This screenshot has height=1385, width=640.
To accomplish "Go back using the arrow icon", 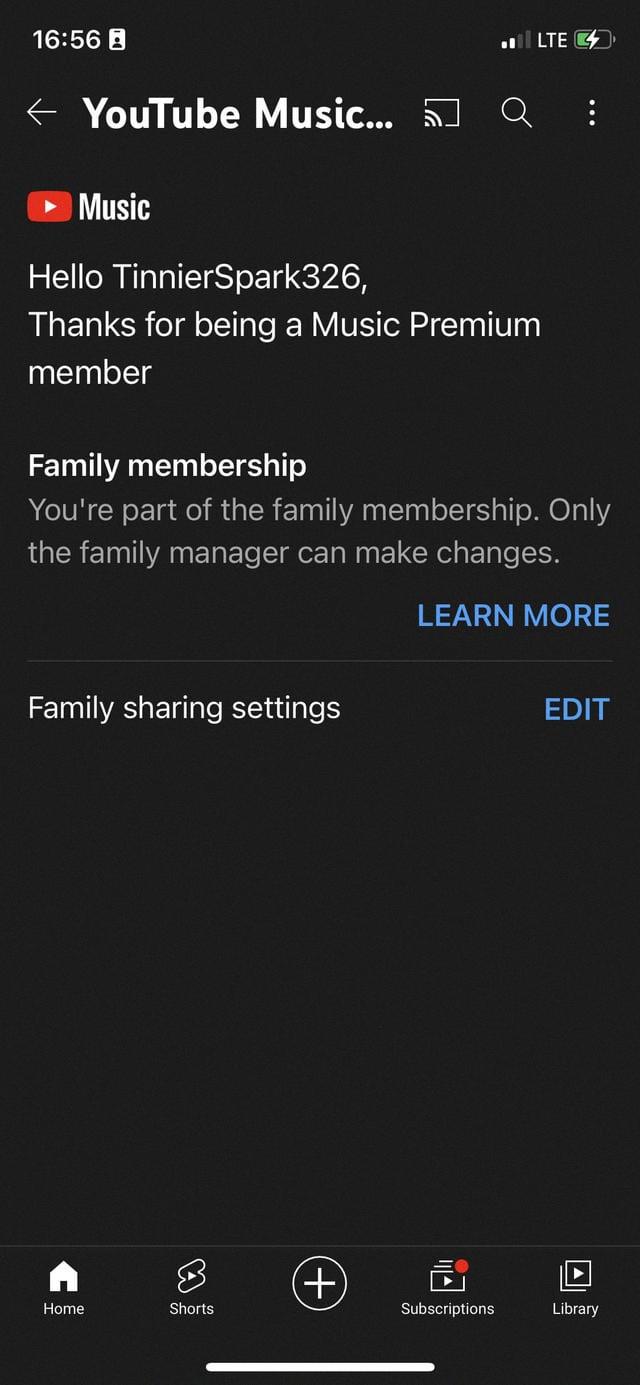I will (42, 113).
